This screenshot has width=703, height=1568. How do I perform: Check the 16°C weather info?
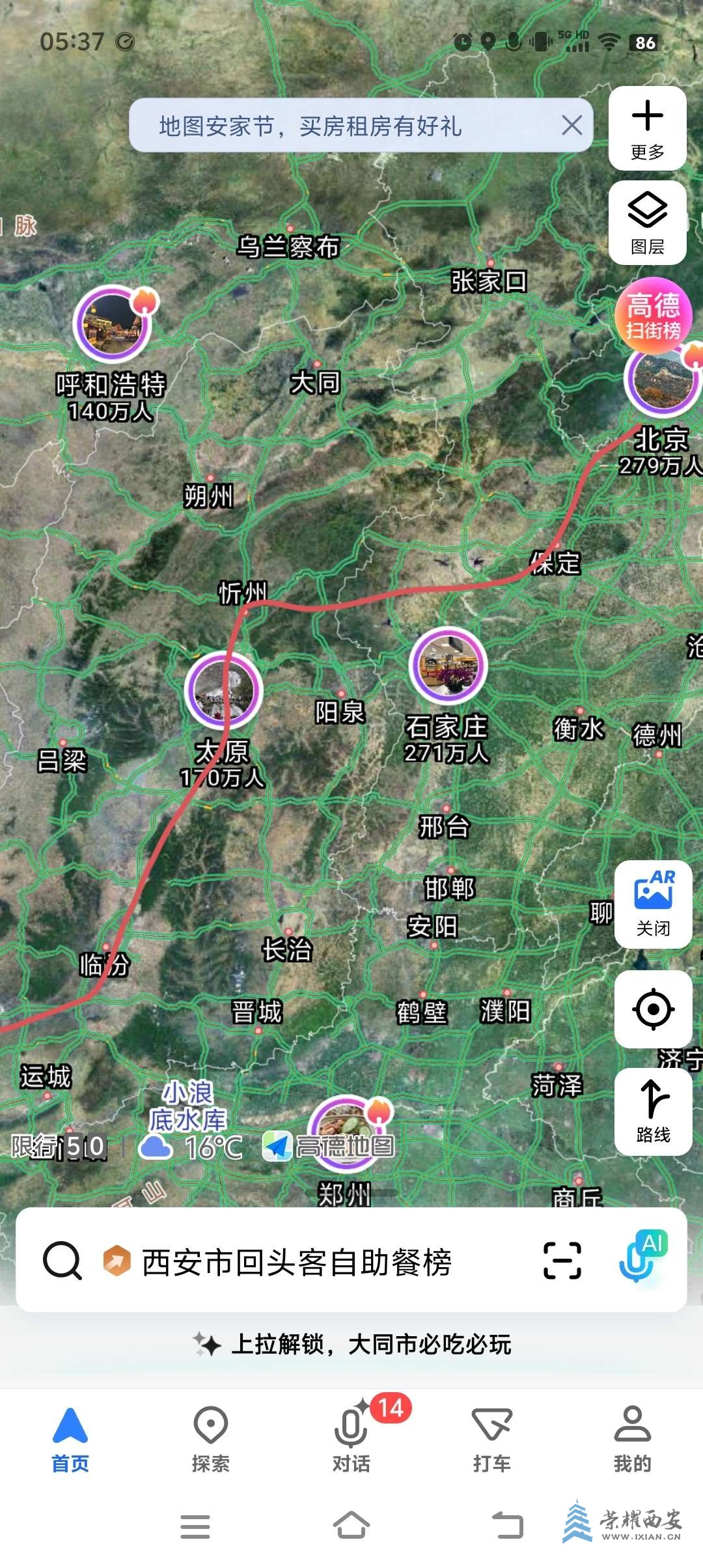point(192,1147)
